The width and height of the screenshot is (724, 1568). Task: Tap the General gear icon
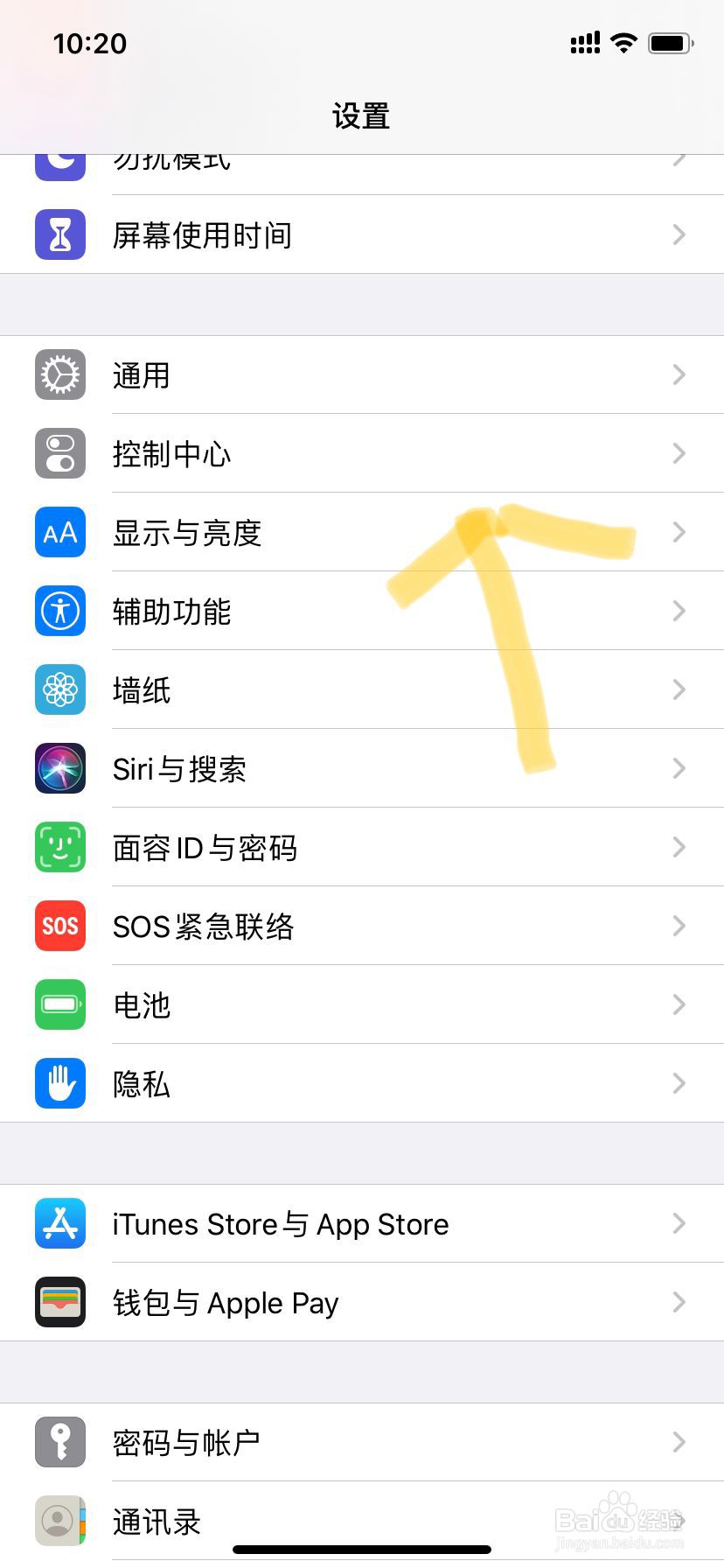(x=59, y=374)
